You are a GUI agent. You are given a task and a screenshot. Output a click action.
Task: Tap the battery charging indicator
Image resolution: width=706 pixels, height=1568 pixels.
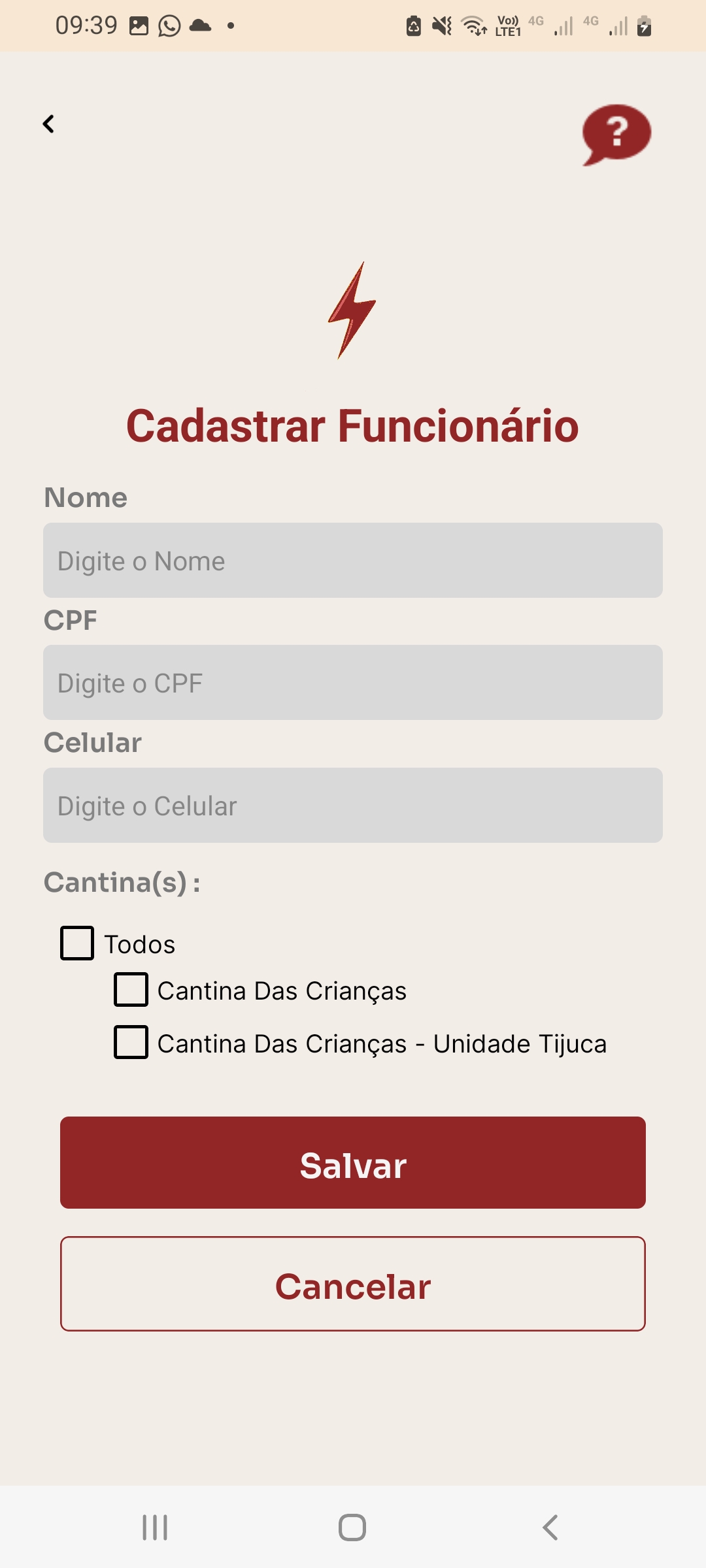(x=644, y=26)
